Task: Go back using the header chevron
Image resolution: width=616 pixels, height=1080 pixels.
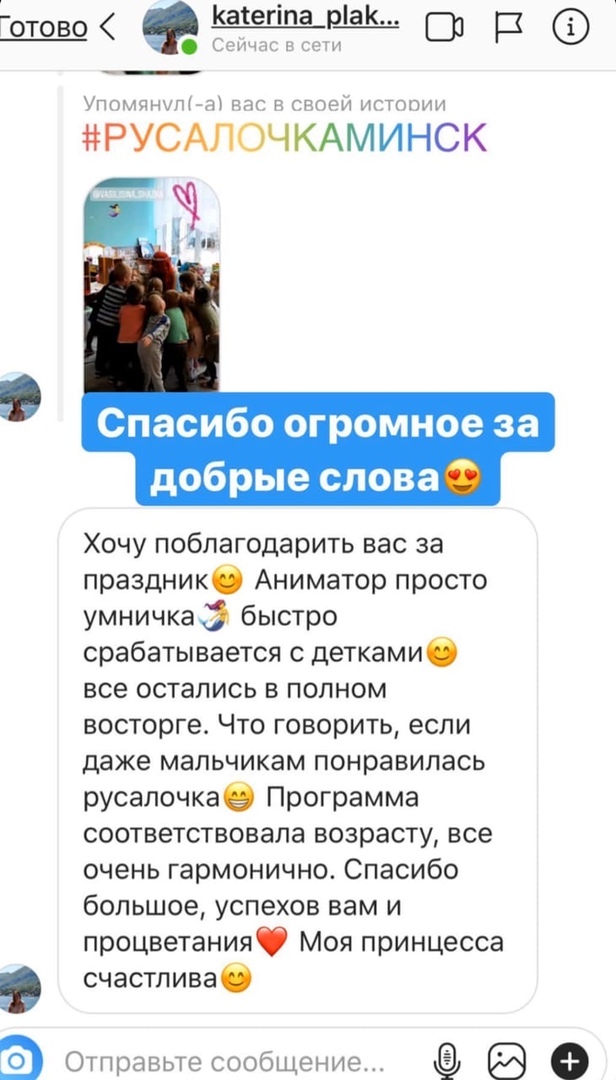Action: click(108, 29)
